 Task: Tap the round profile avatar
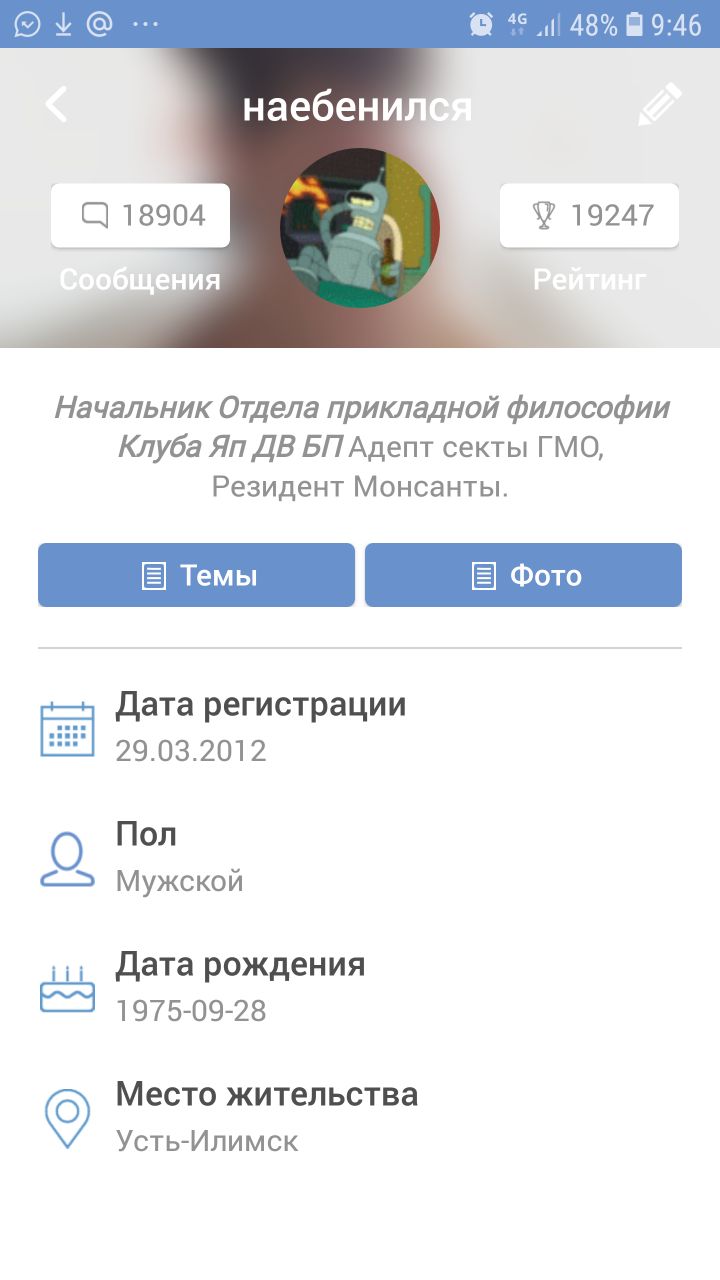click(x=360, y=228)
